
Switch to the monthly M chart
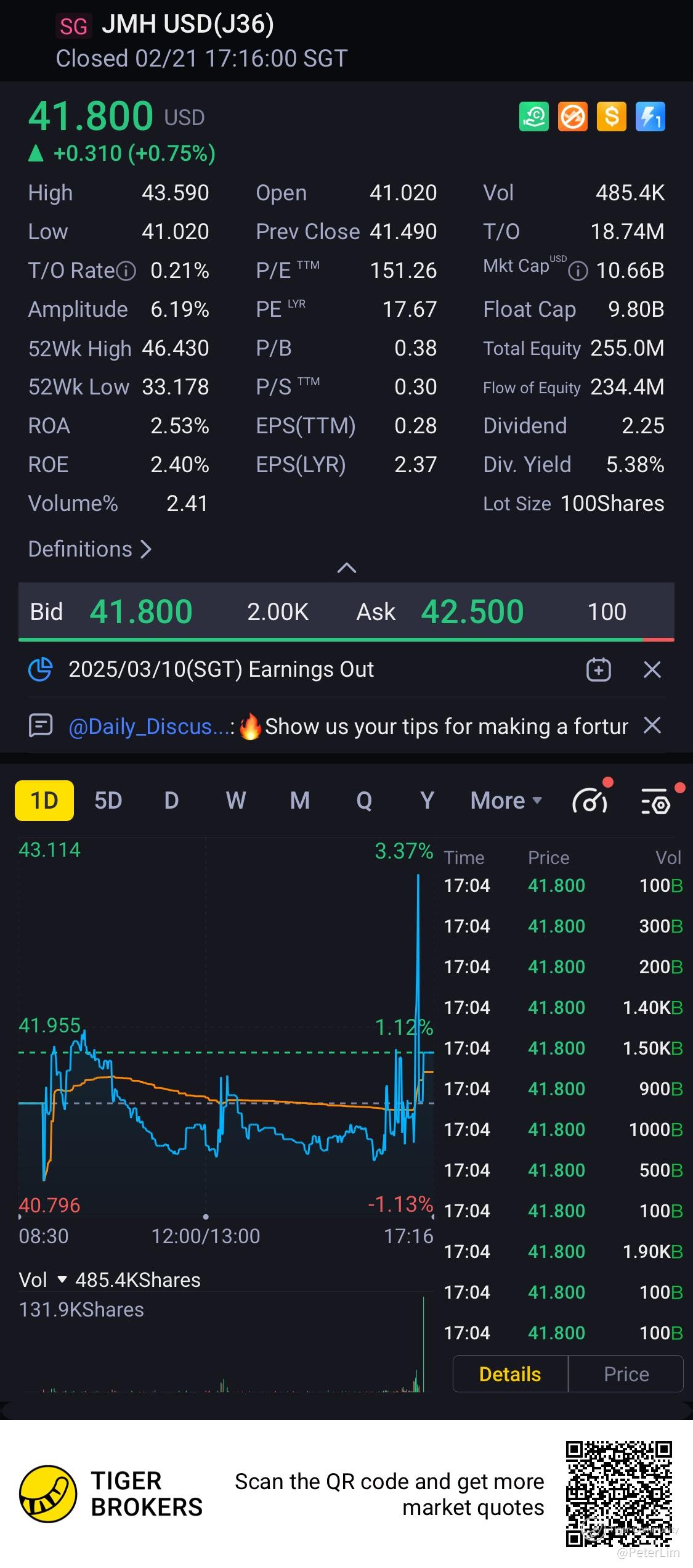pyautogui.click(x=299, y=801)
